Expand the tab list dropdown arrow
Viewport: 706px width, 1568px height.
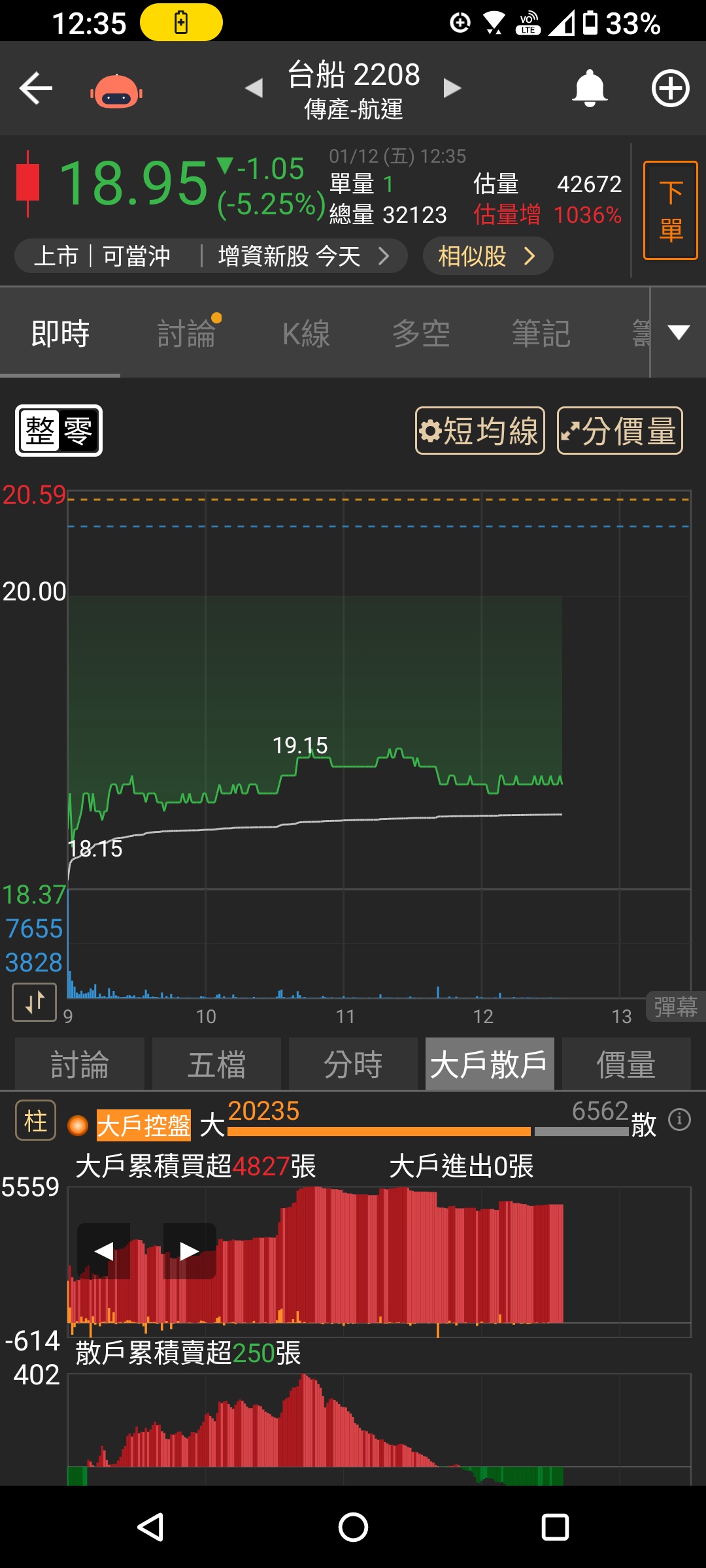pyautogui.click(x=679, y=333)
